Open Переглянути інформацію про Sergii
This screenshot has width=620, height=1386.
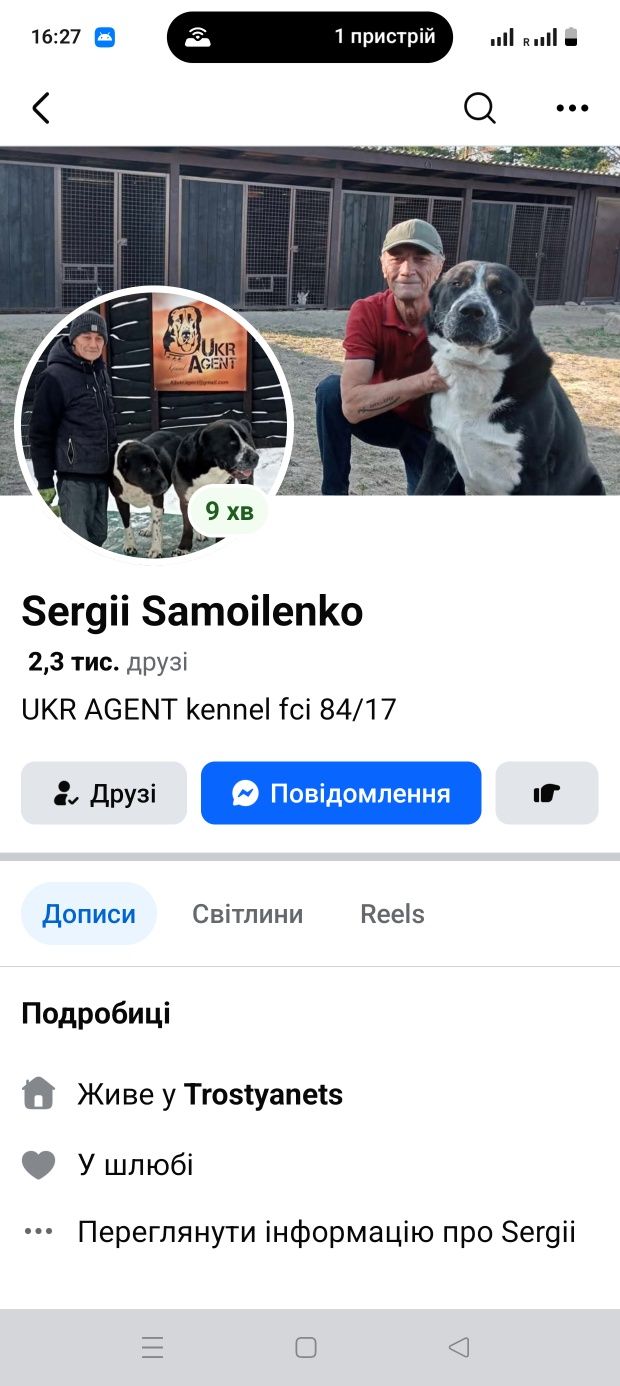click(x=326, y=1232)
